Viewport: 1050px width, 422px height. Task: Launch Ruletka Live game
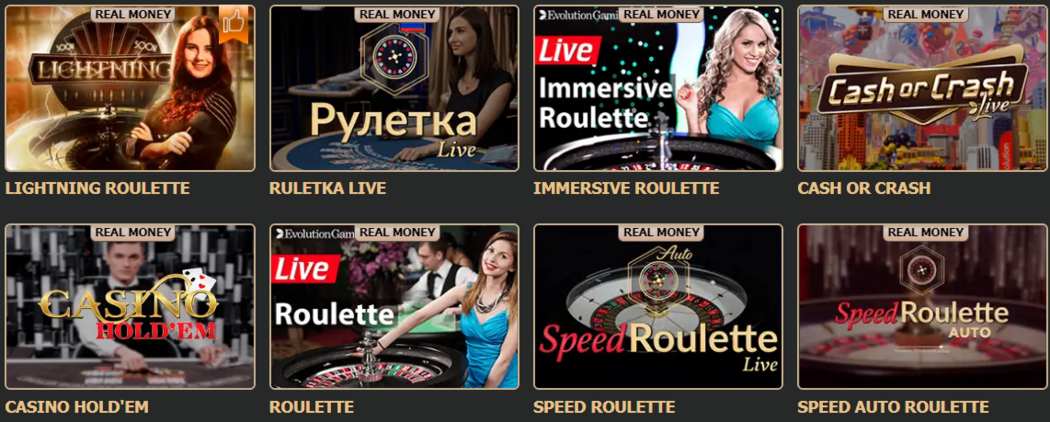[x=394, y=90]
